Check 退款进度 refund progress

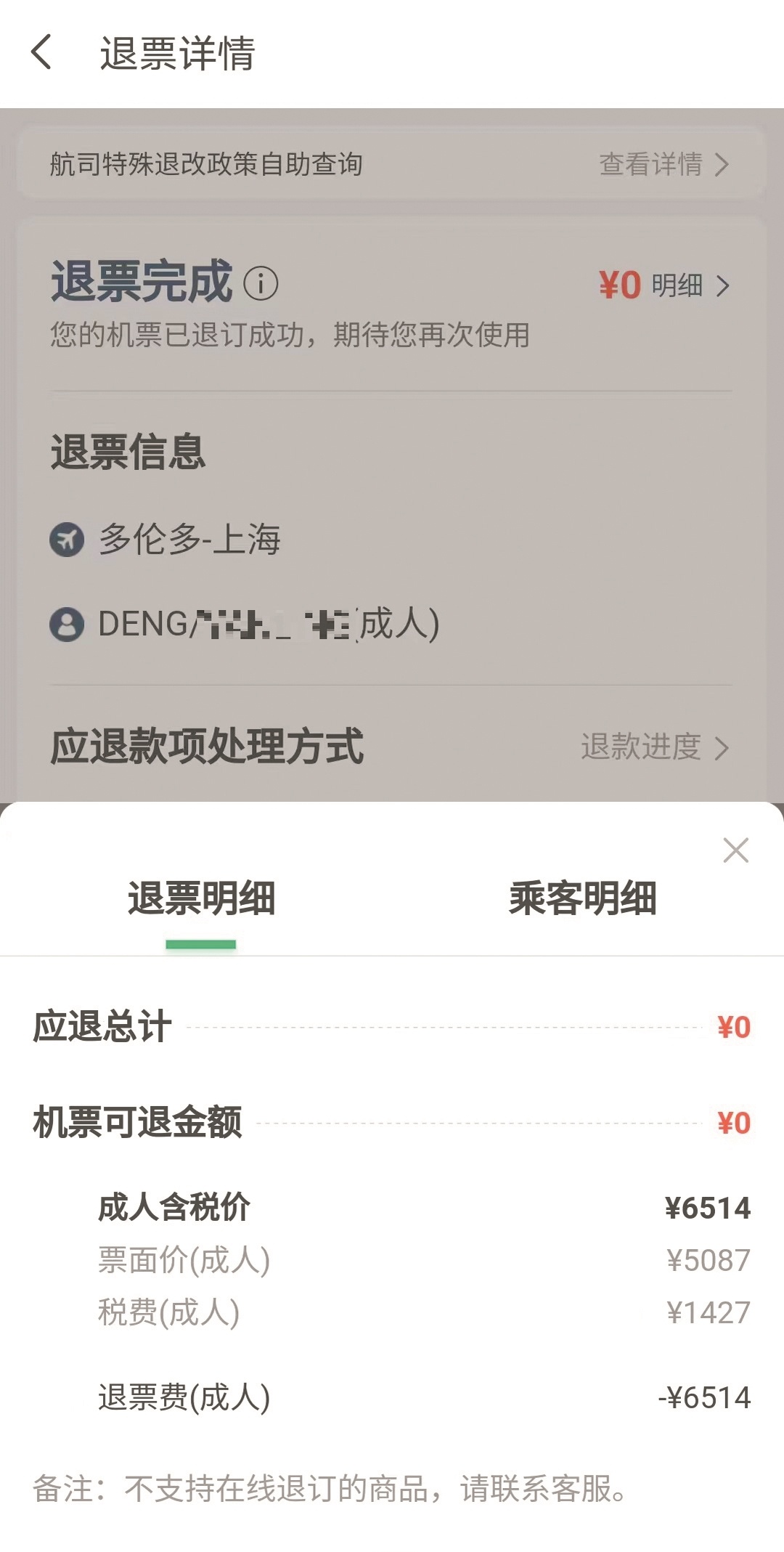[653, 747]
